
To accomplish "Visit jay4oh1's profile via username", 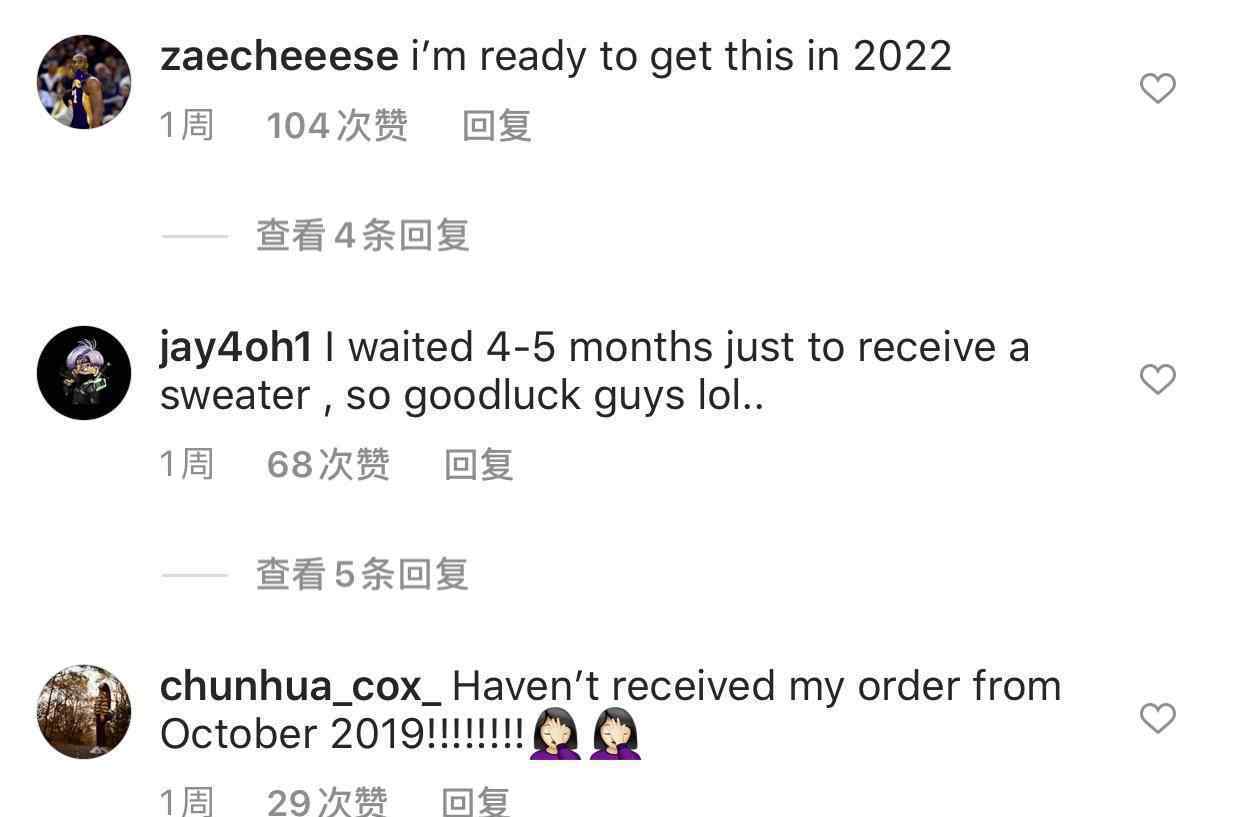I will (x=236, y=348).
